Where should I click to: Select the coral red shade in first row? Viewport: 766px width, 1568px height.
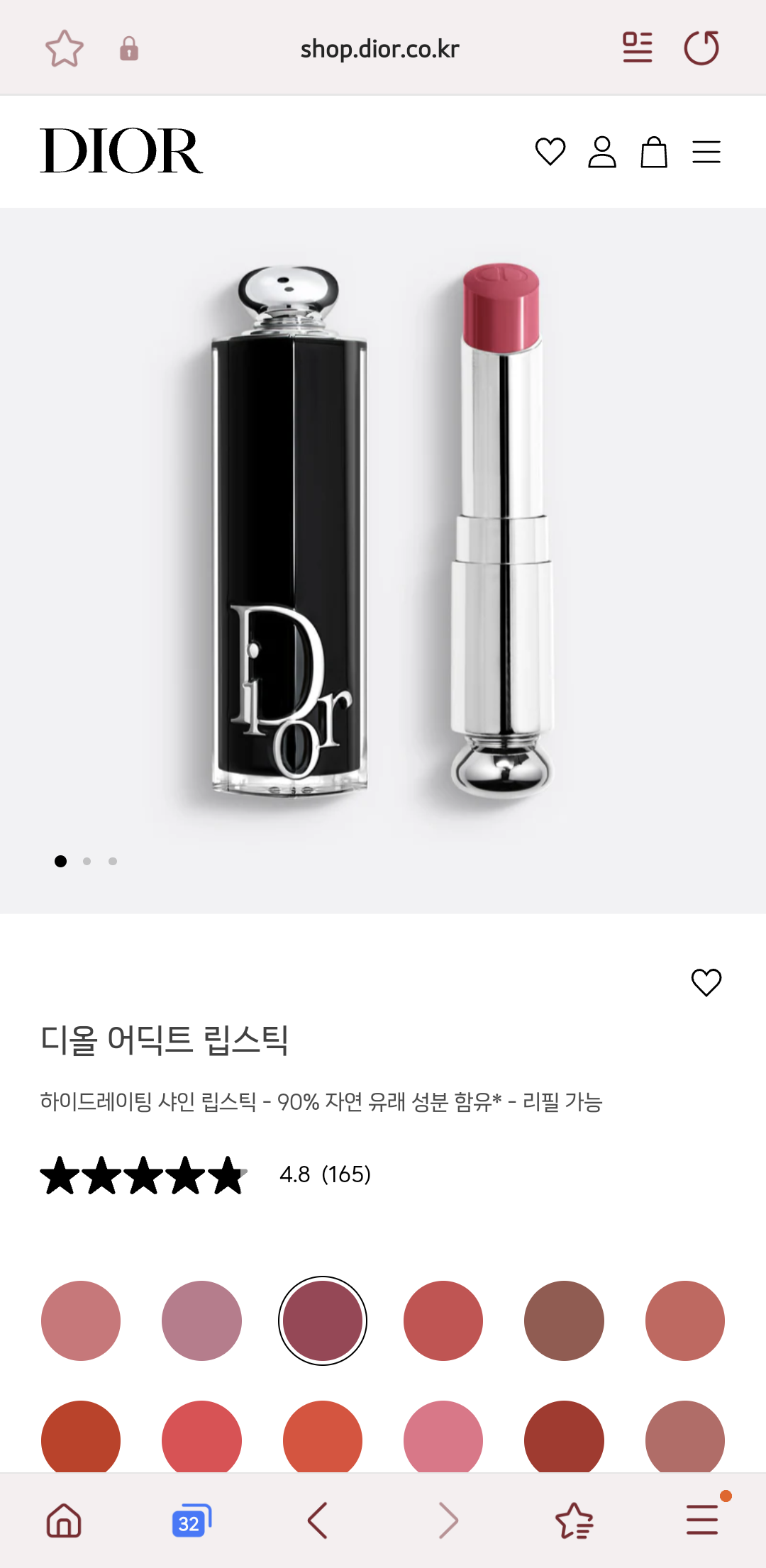point(443,1320)
